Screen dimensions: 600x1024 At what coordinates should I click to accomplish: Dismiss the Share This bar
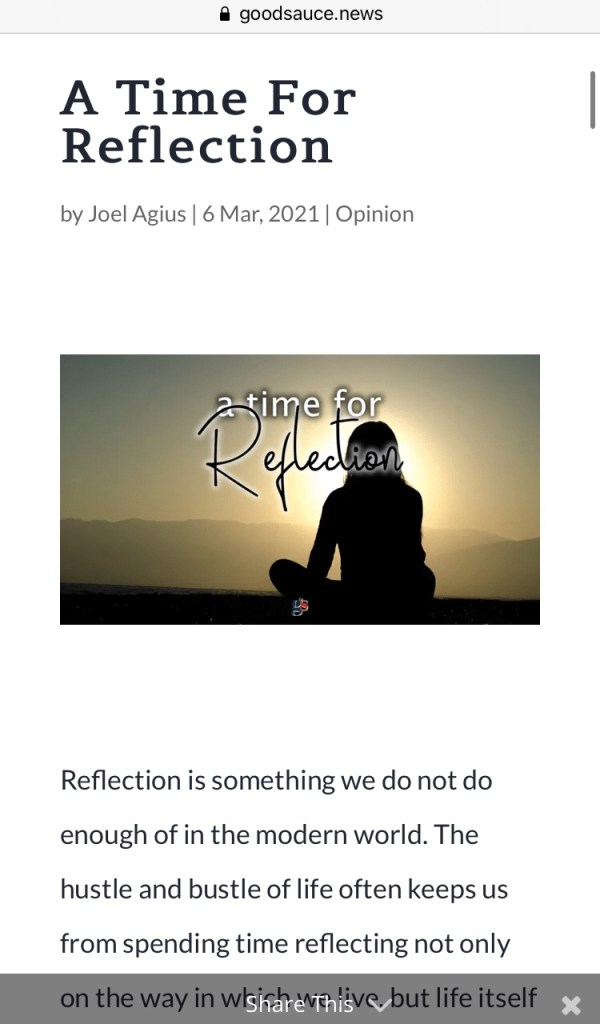tap(571, 1005)
